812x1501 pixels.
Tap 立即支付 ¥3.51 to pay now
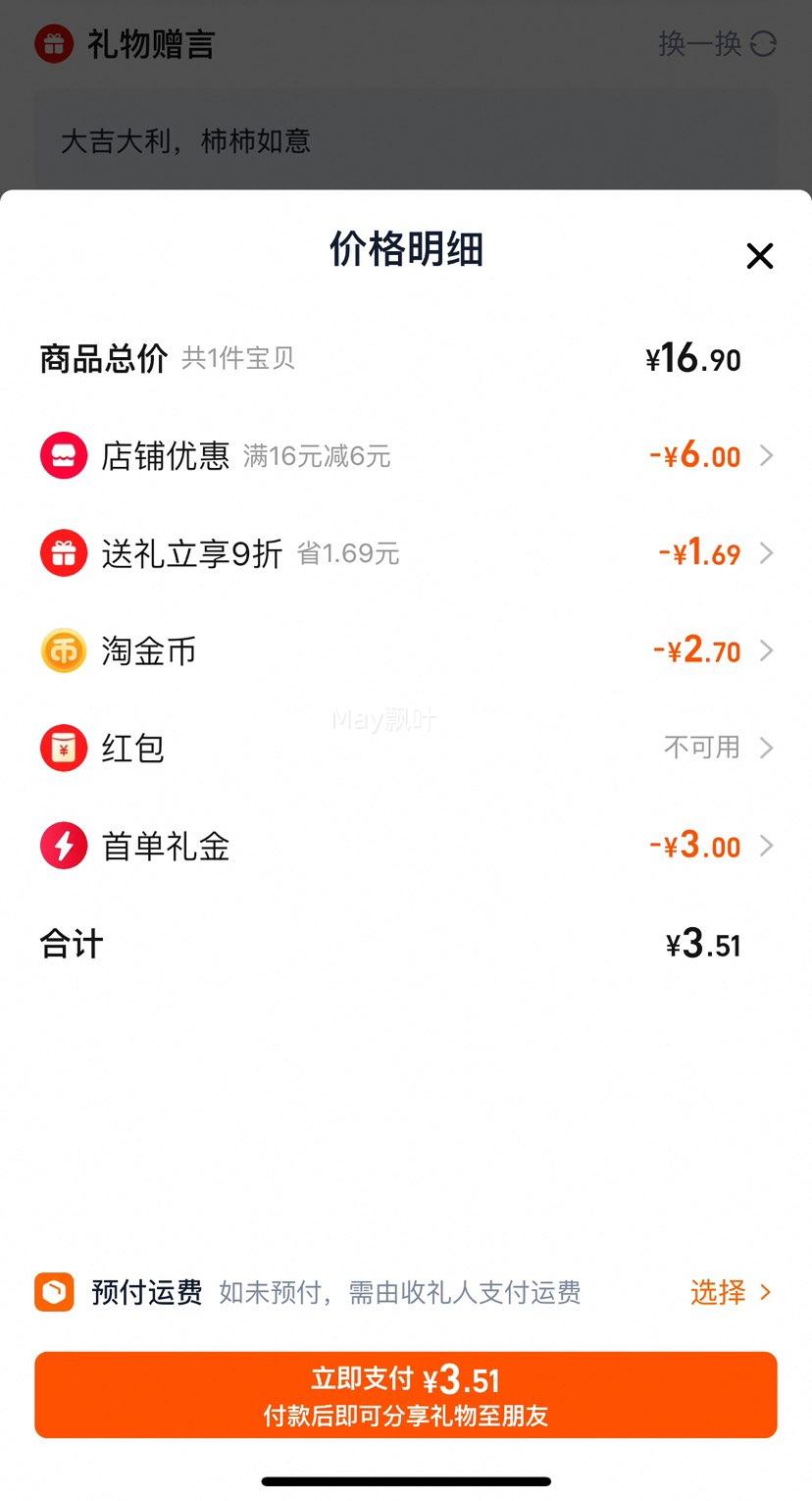(406, 1395)
